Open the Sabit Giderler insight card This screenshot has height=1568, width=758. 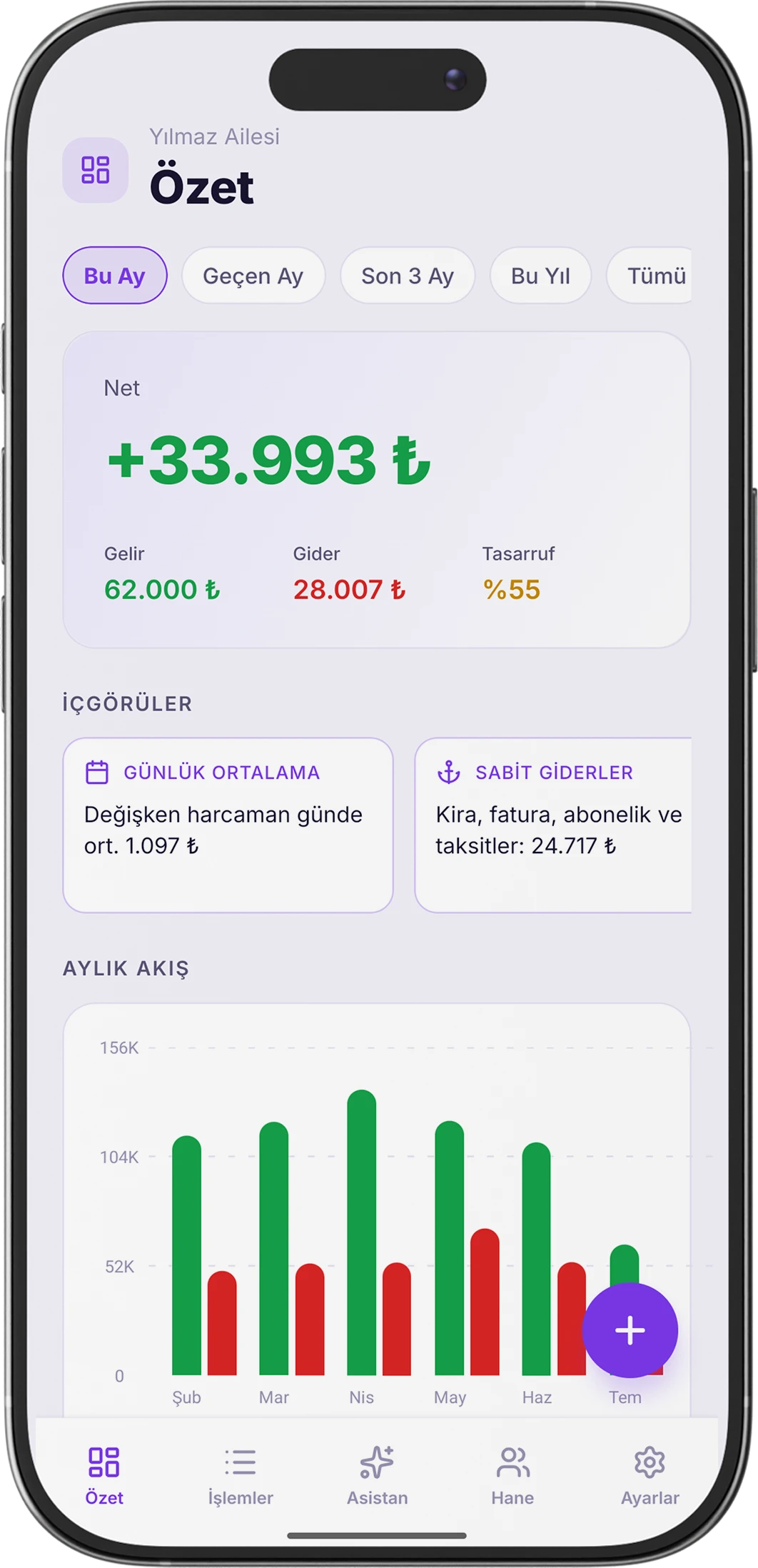[x=553, y=825]
